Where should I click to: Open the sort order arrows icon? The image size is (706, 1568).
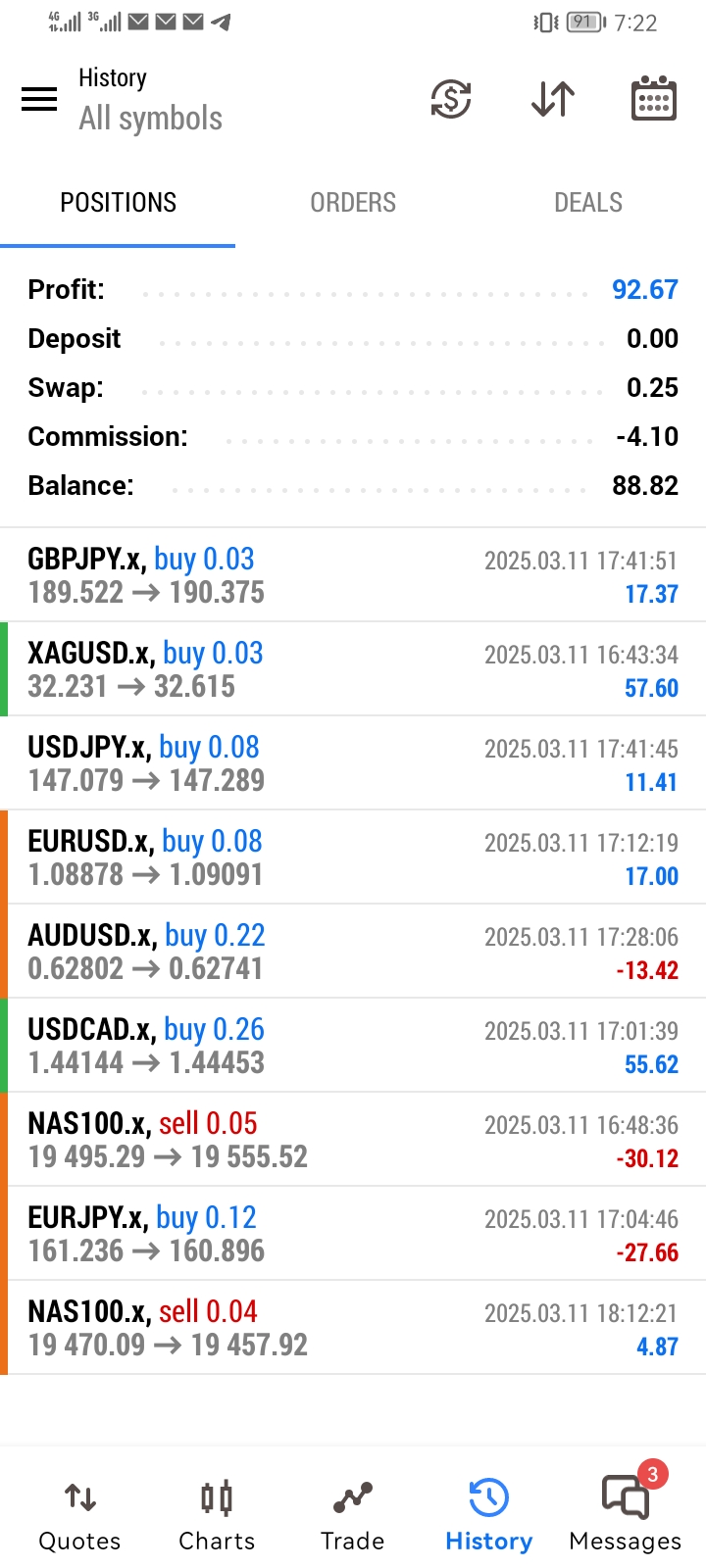point(553,99)
